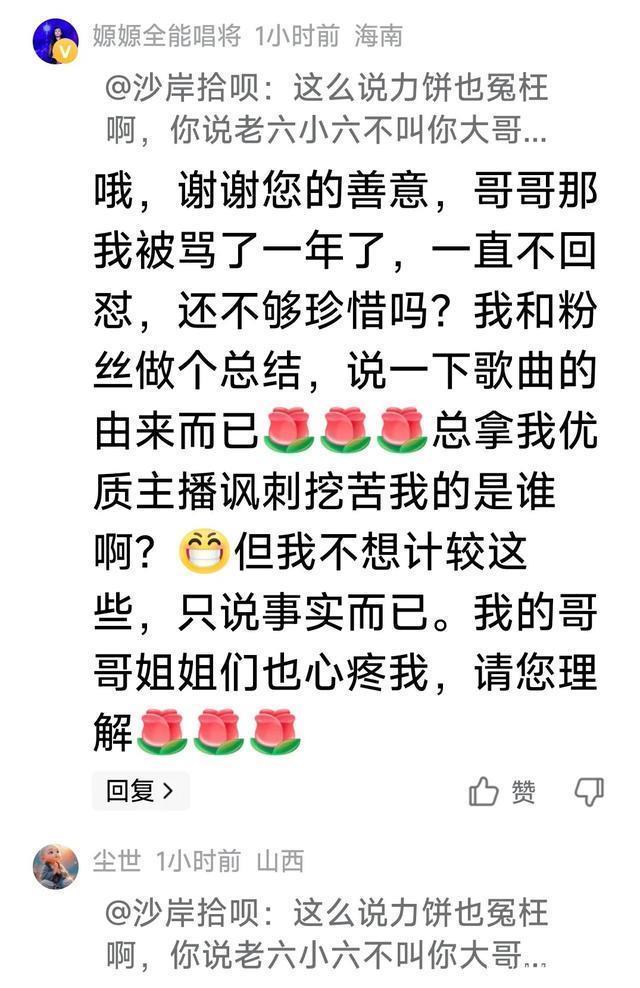This screenshot has width=640, height=988.
Task: Open 嬛嬛全能唱将's profile avatar
Action: click(x=55, y=41)
